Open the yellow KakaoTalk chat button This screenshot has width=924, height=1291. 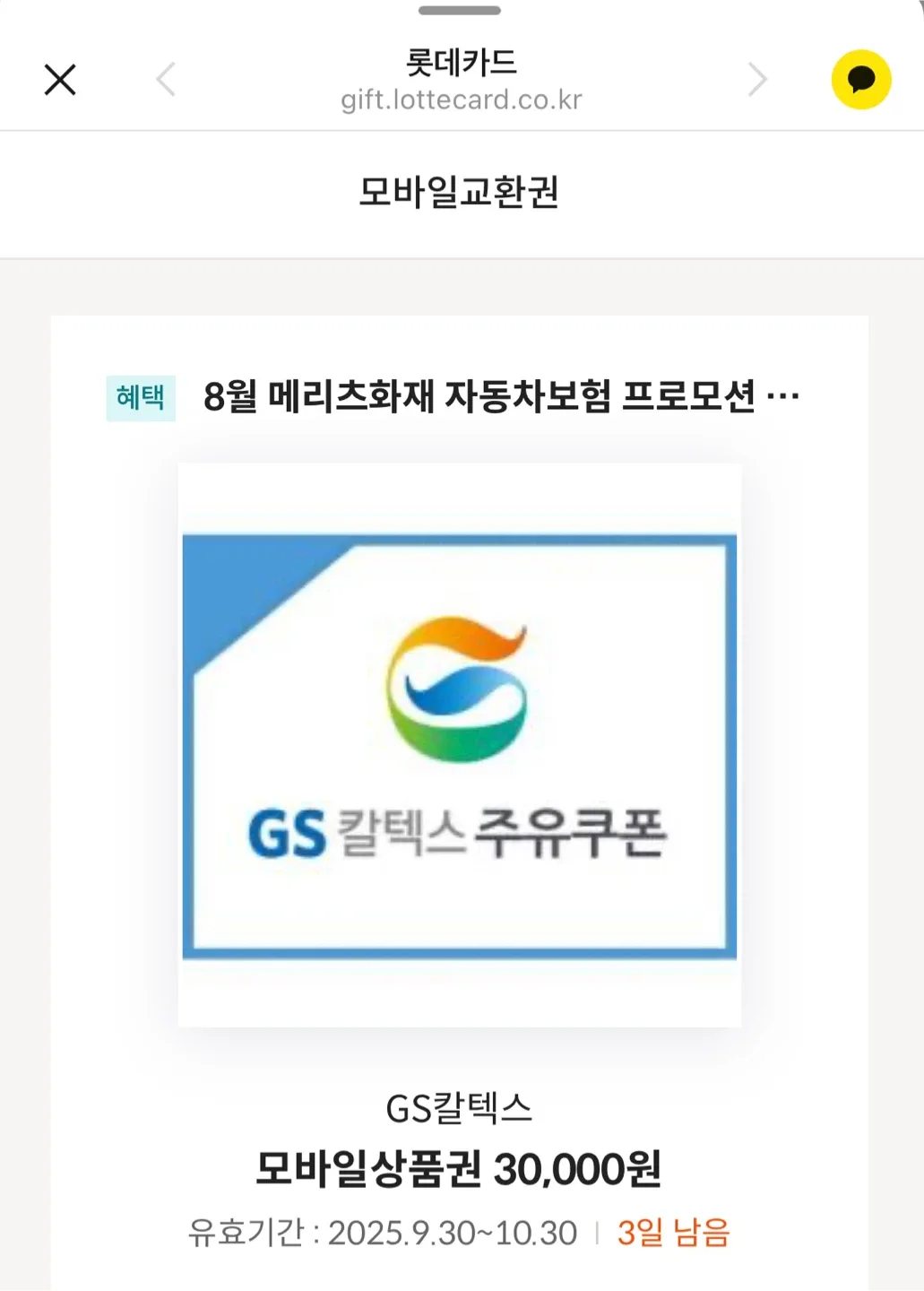pyautogui.click(x=860, y=80)
